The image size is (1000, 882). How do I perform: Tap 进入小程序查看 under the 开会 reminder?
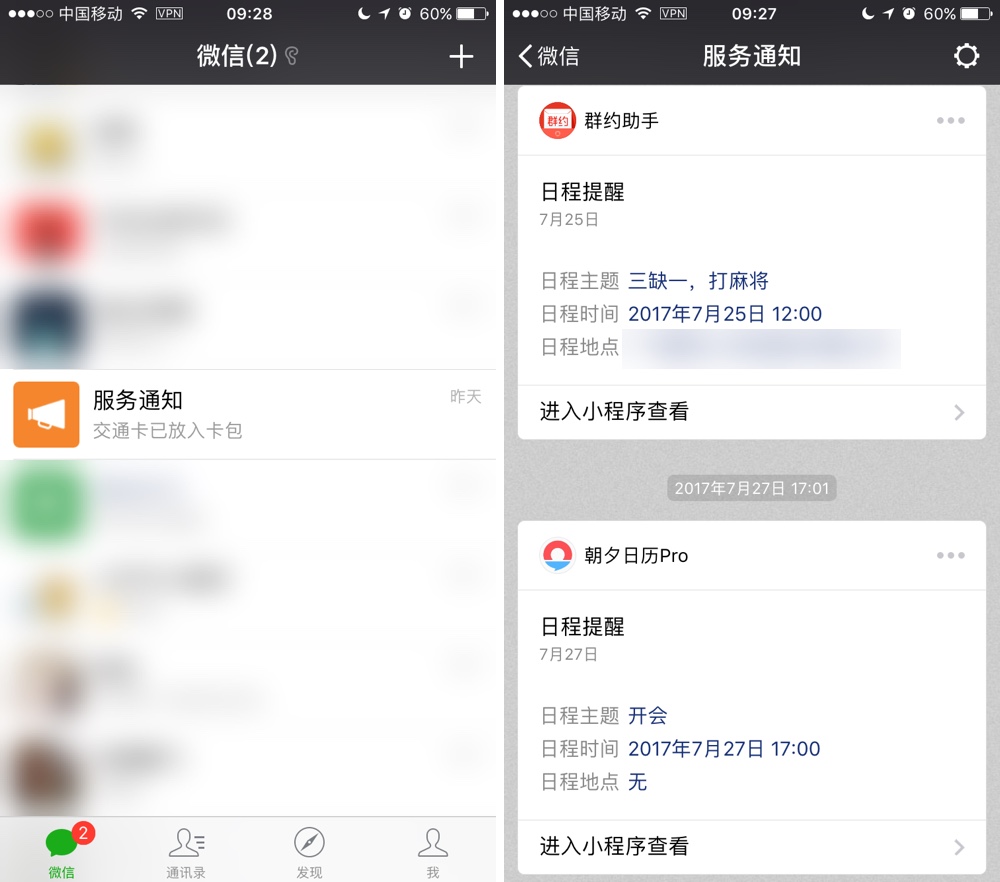pyautogui.click(x=751, y=847)
